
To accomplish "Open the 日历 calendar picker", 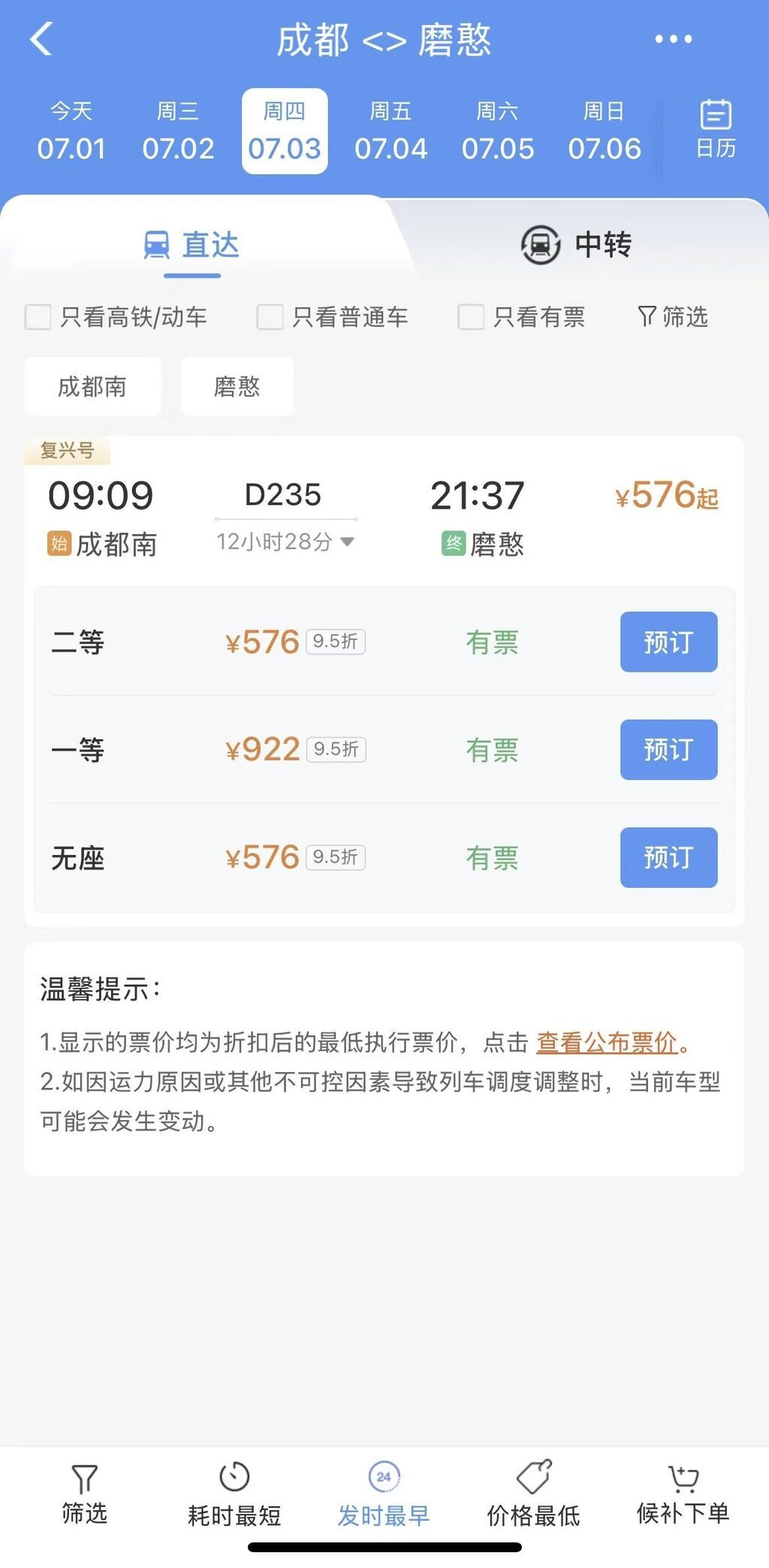I will tap(716, 129).
